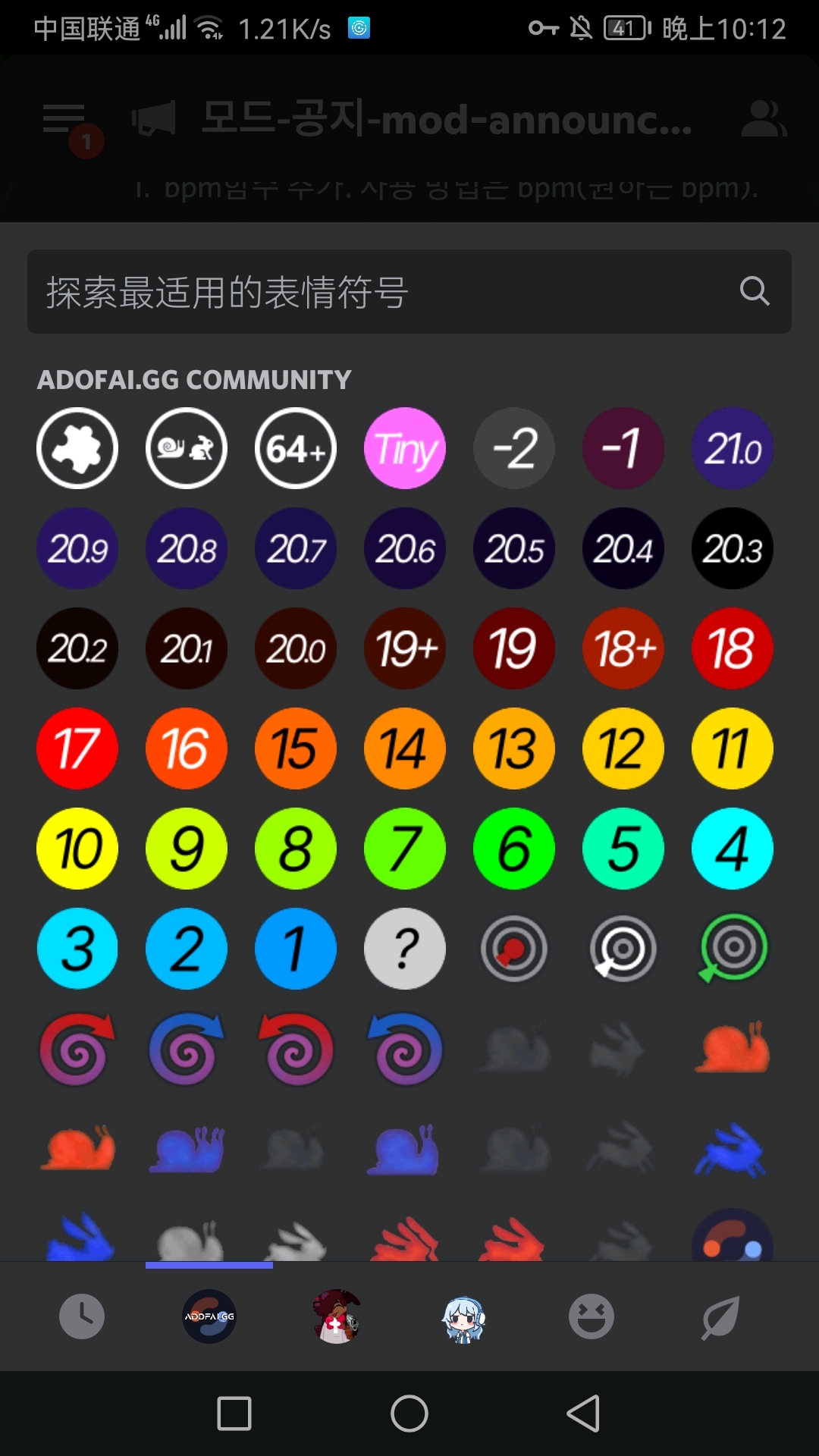This screenshot has height=1456, width=819.
Task: Pick the 20.5 level emoji
Action: [514, 548]
